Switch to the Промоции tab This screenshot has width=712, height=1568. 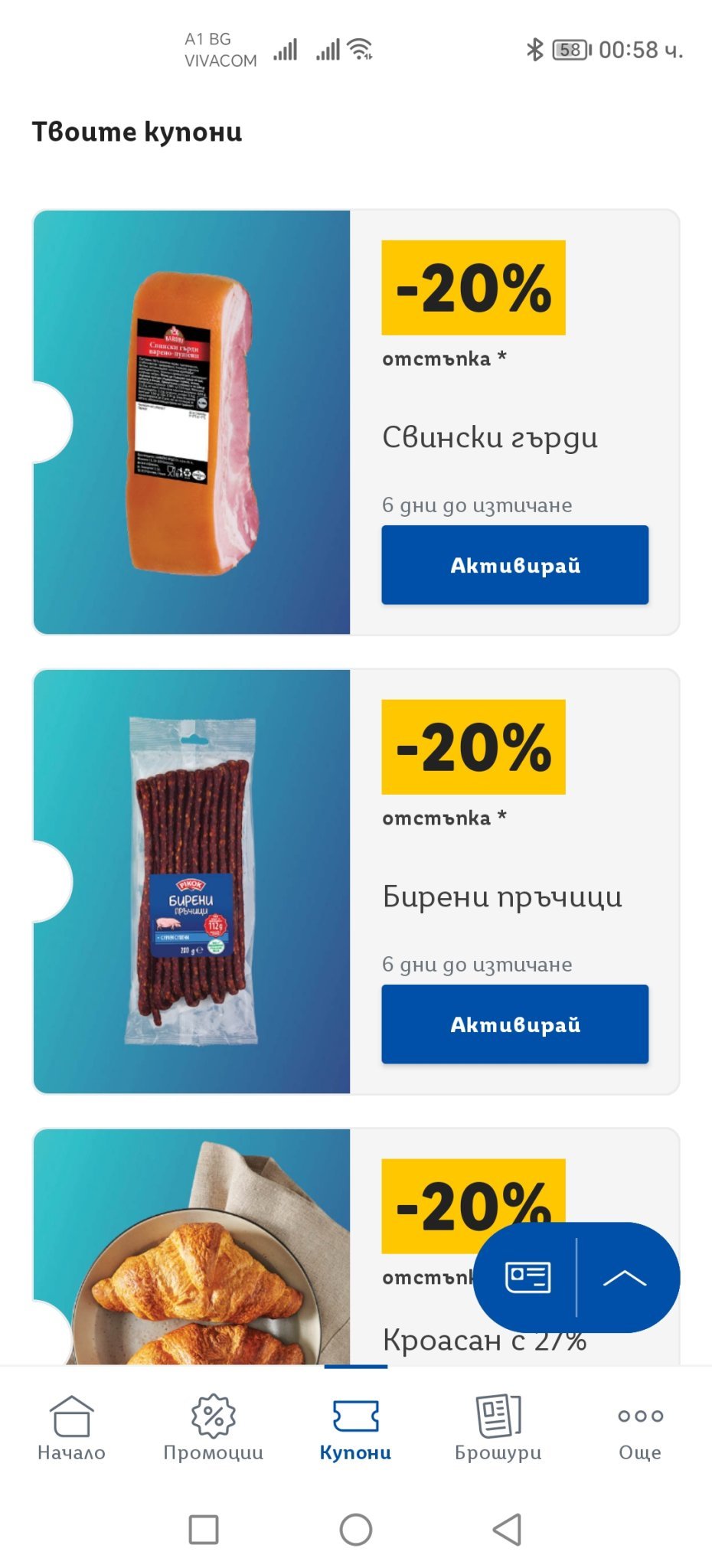[x=214, y=1427]
